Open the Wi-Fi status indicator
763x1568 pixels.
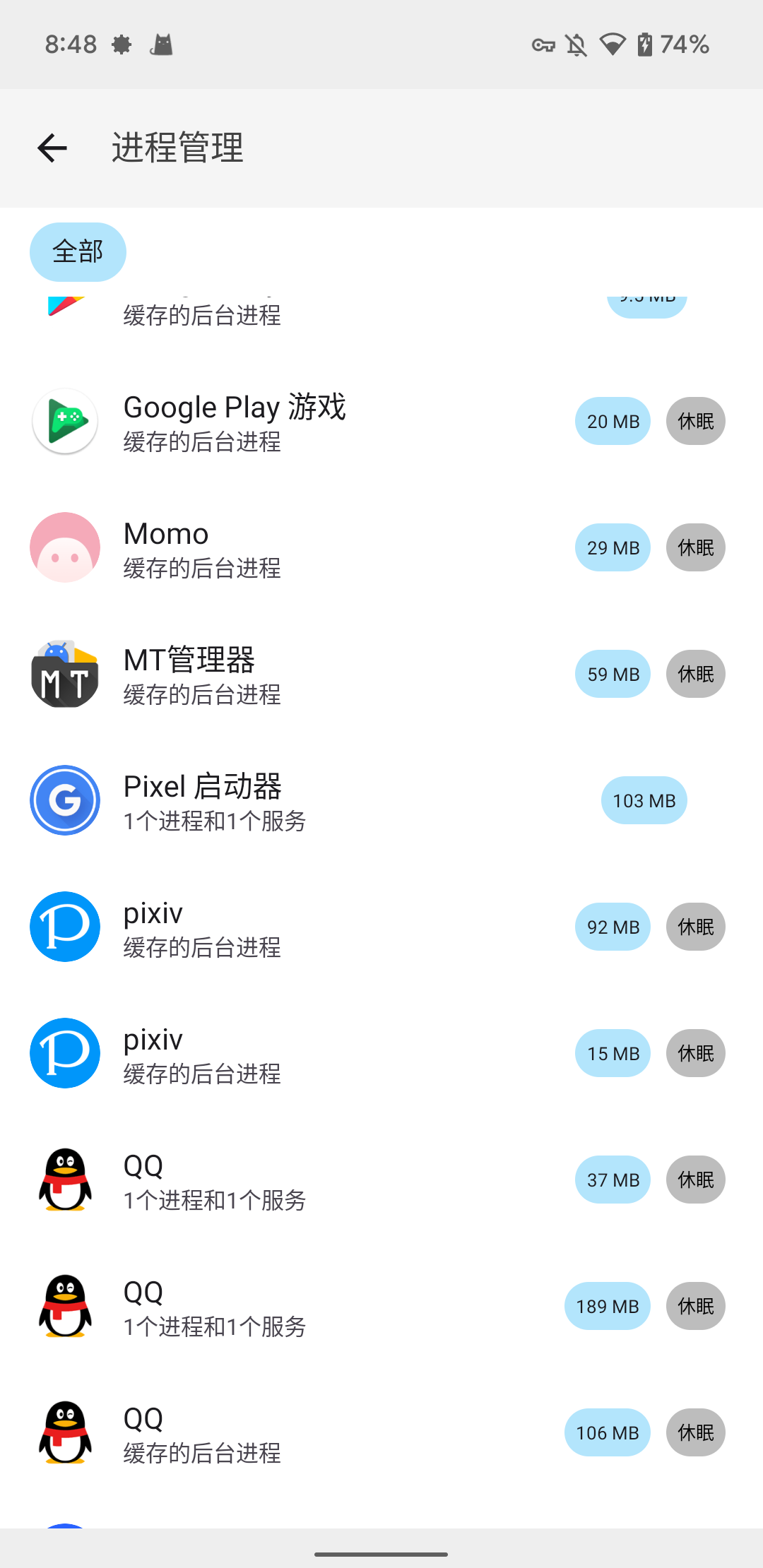click(612, 44)
